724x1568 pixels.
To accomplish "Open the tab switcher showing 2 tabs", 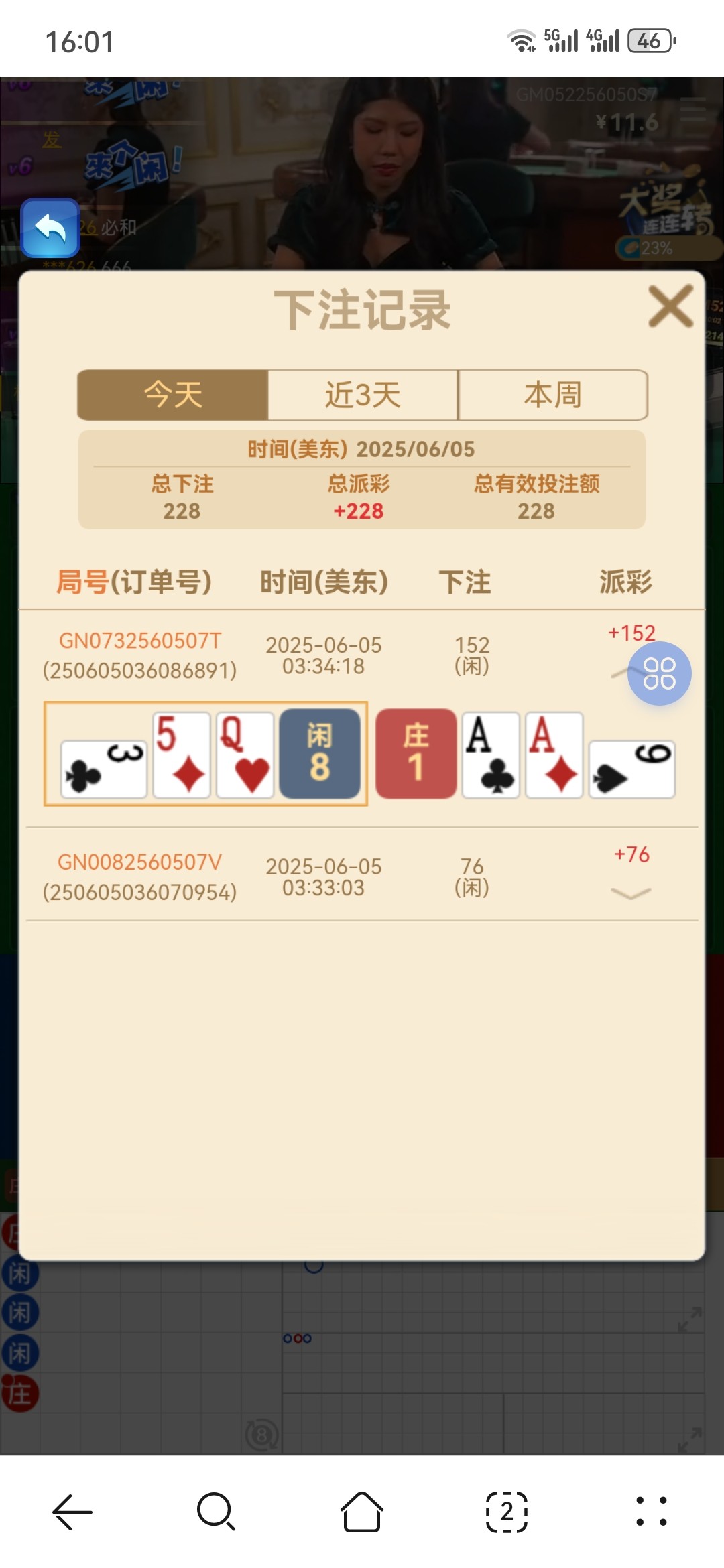I will [507, 1512].
